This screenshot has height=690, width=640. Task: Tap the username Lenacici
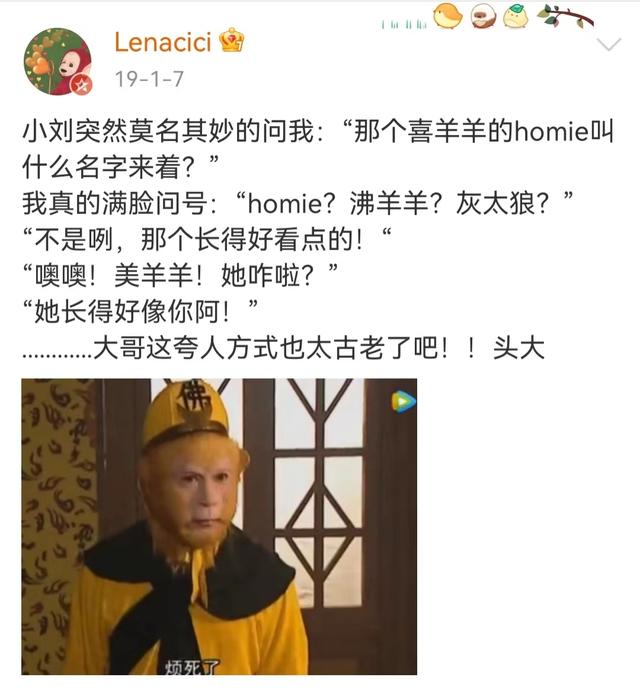point(159,42)
